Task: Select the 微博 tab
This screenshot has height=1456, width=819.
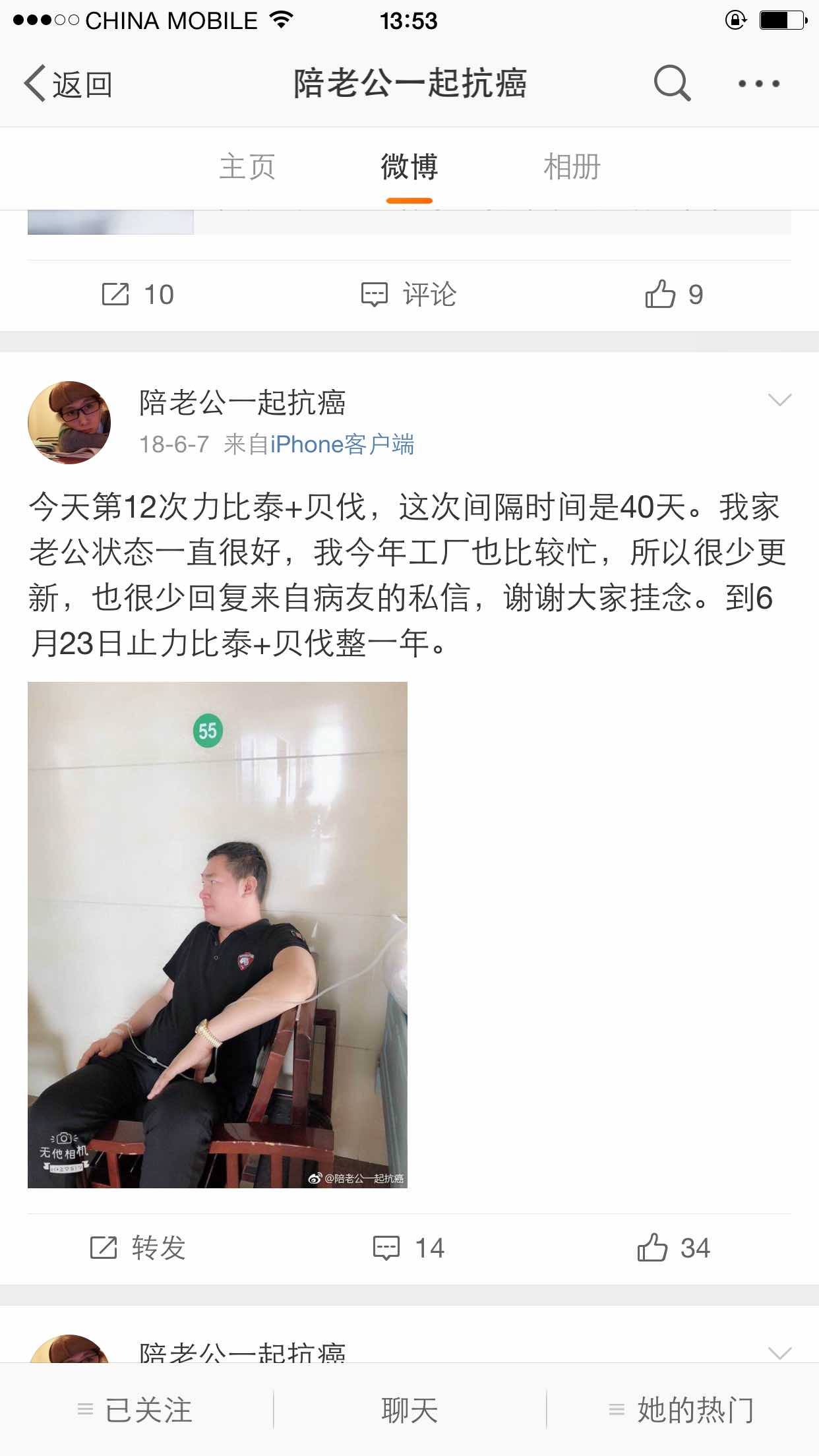Action: click(409, 167)
